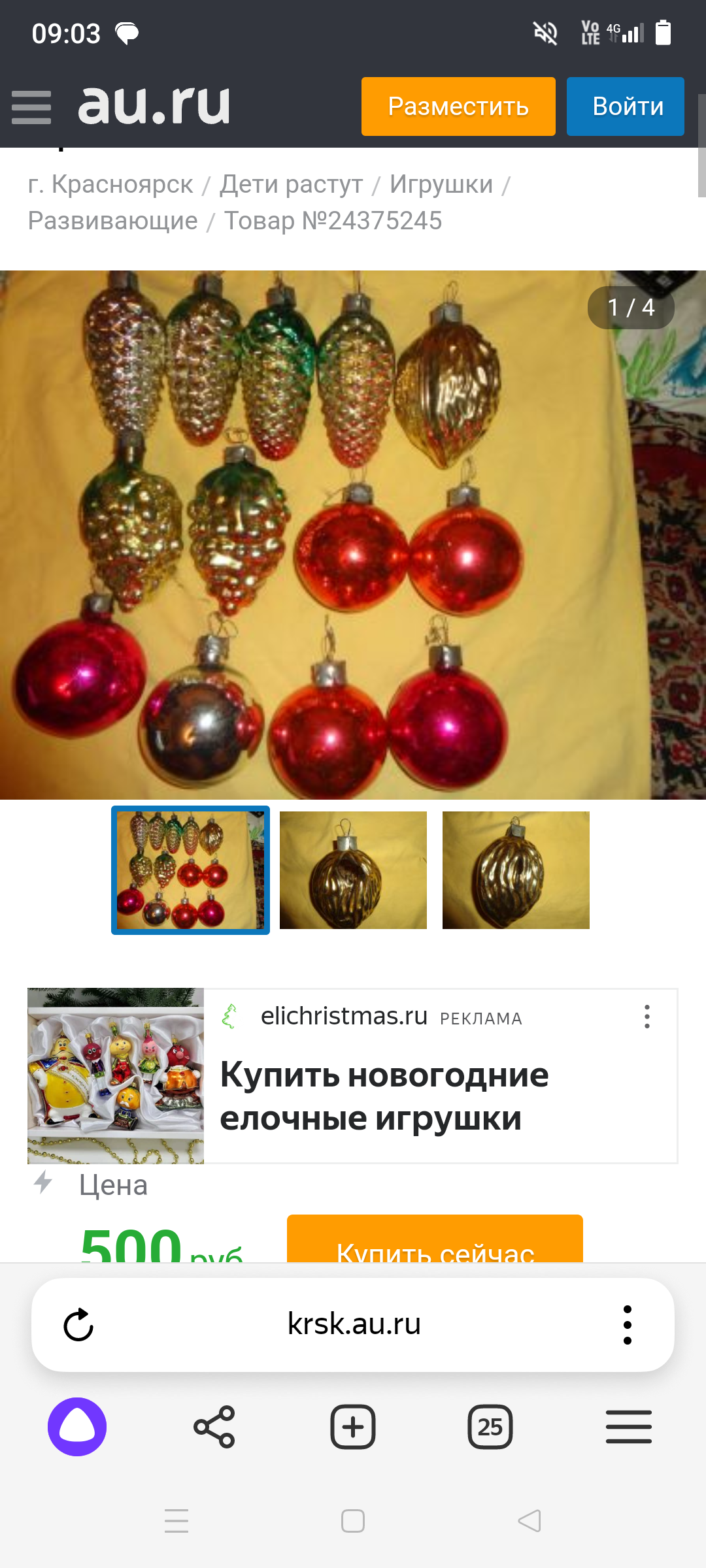Open the three-dot menu in address bar
The image size is (706, 1568).
tap(628, 1324)
